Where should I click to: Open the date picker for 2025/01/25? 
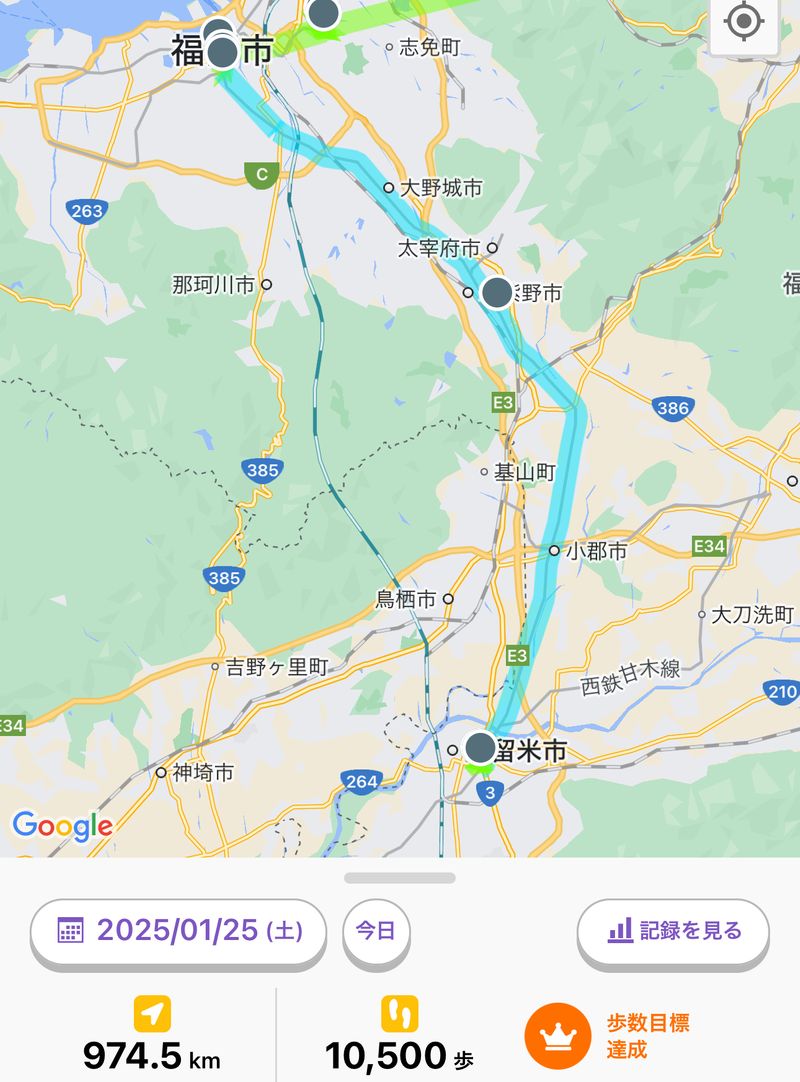point(179,931)
